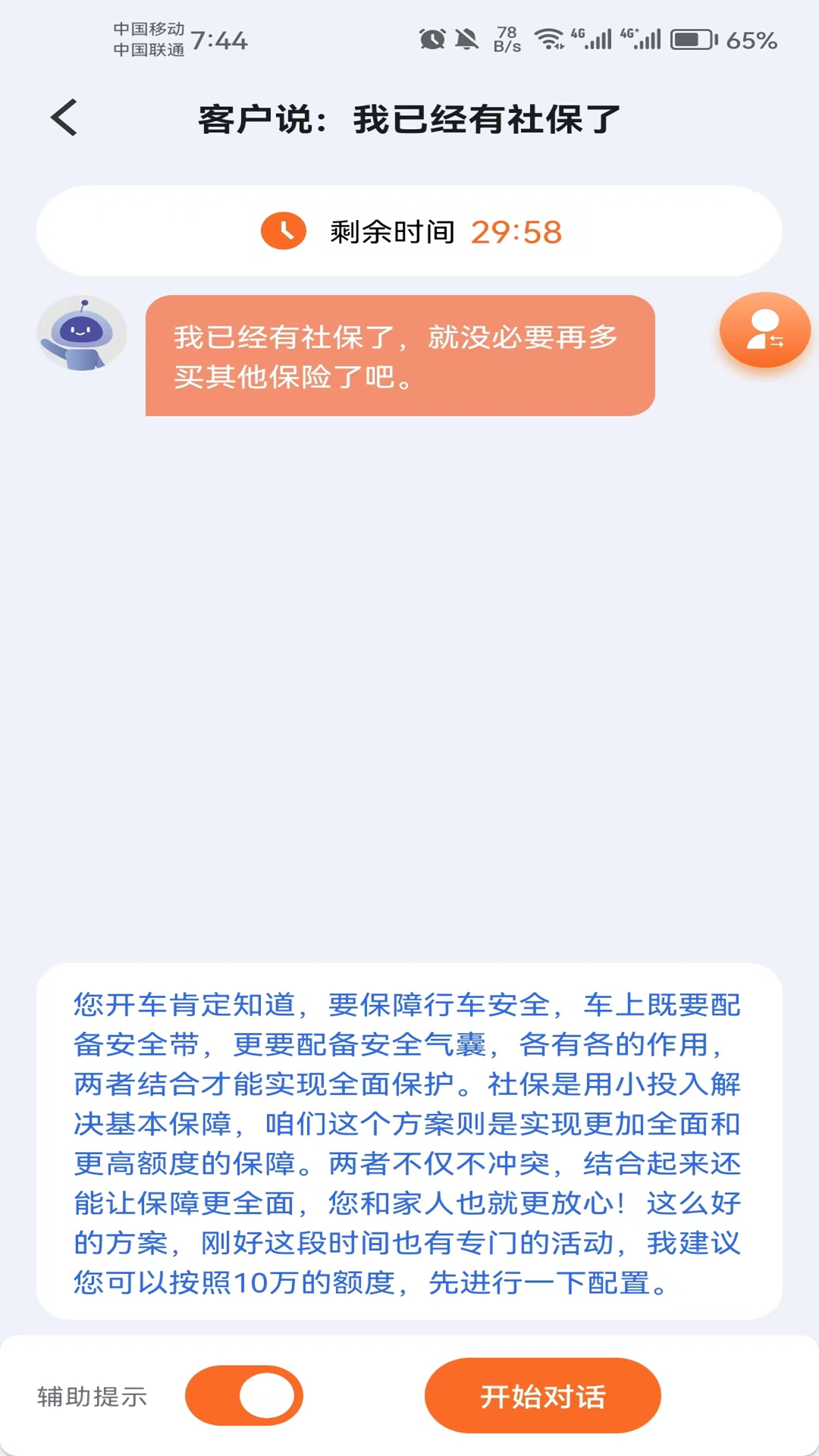Go back using the top-left arrow

pyautogui.click(x=64, y=118)
